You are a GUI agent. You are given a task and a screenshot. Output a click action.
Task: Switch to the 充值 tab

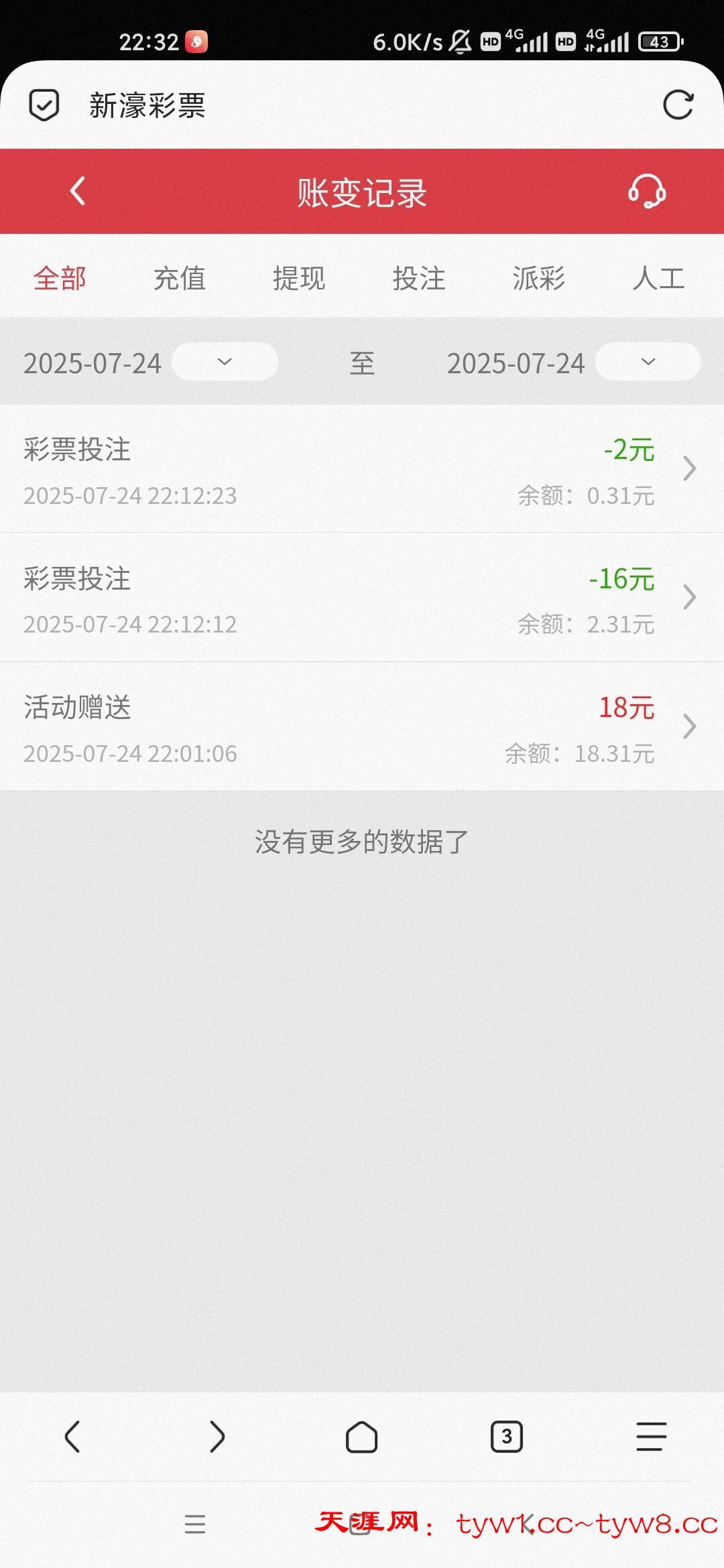point(179,278)
